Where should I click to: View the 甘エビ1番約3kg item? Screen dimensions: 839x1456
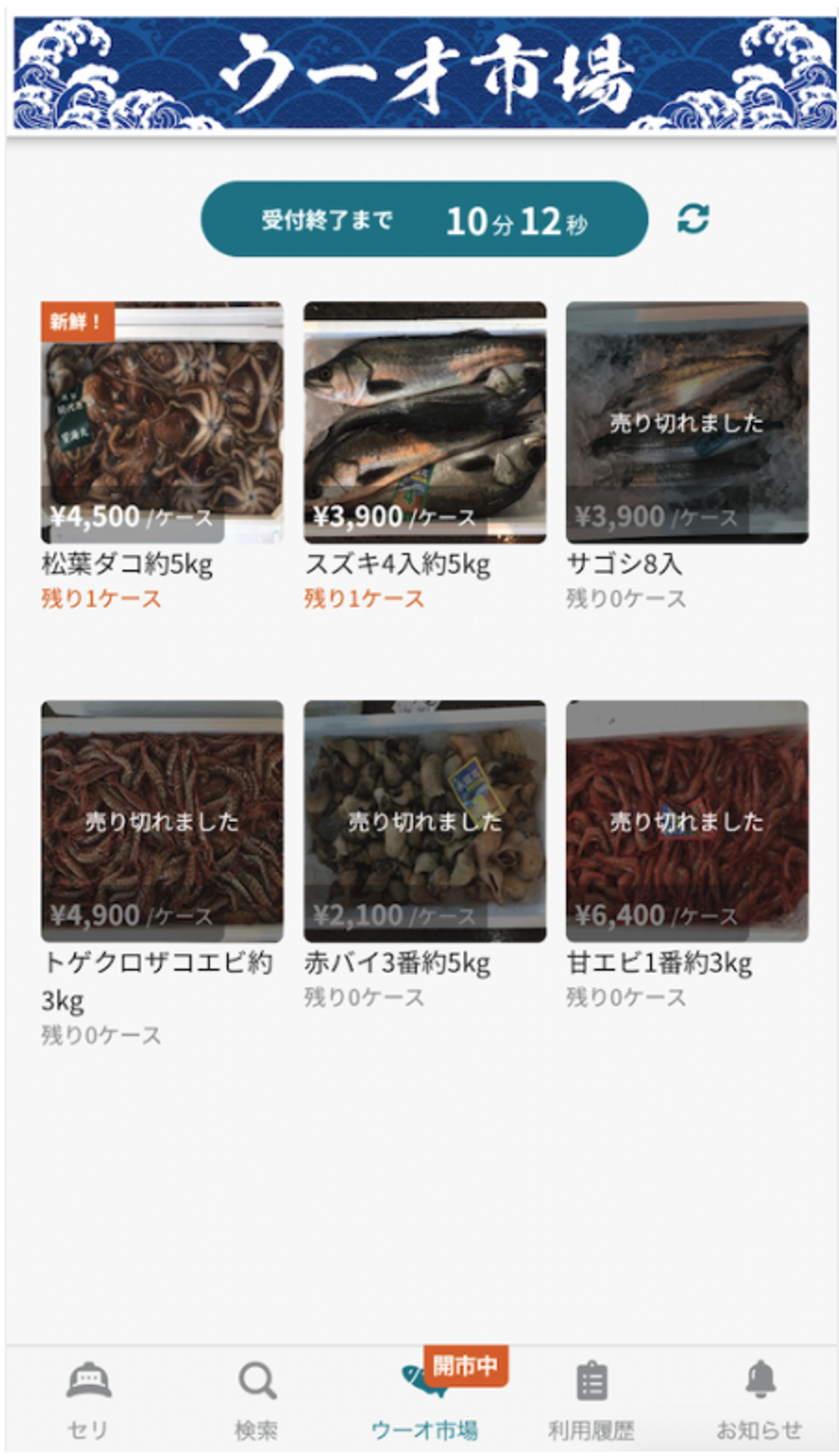687,821
